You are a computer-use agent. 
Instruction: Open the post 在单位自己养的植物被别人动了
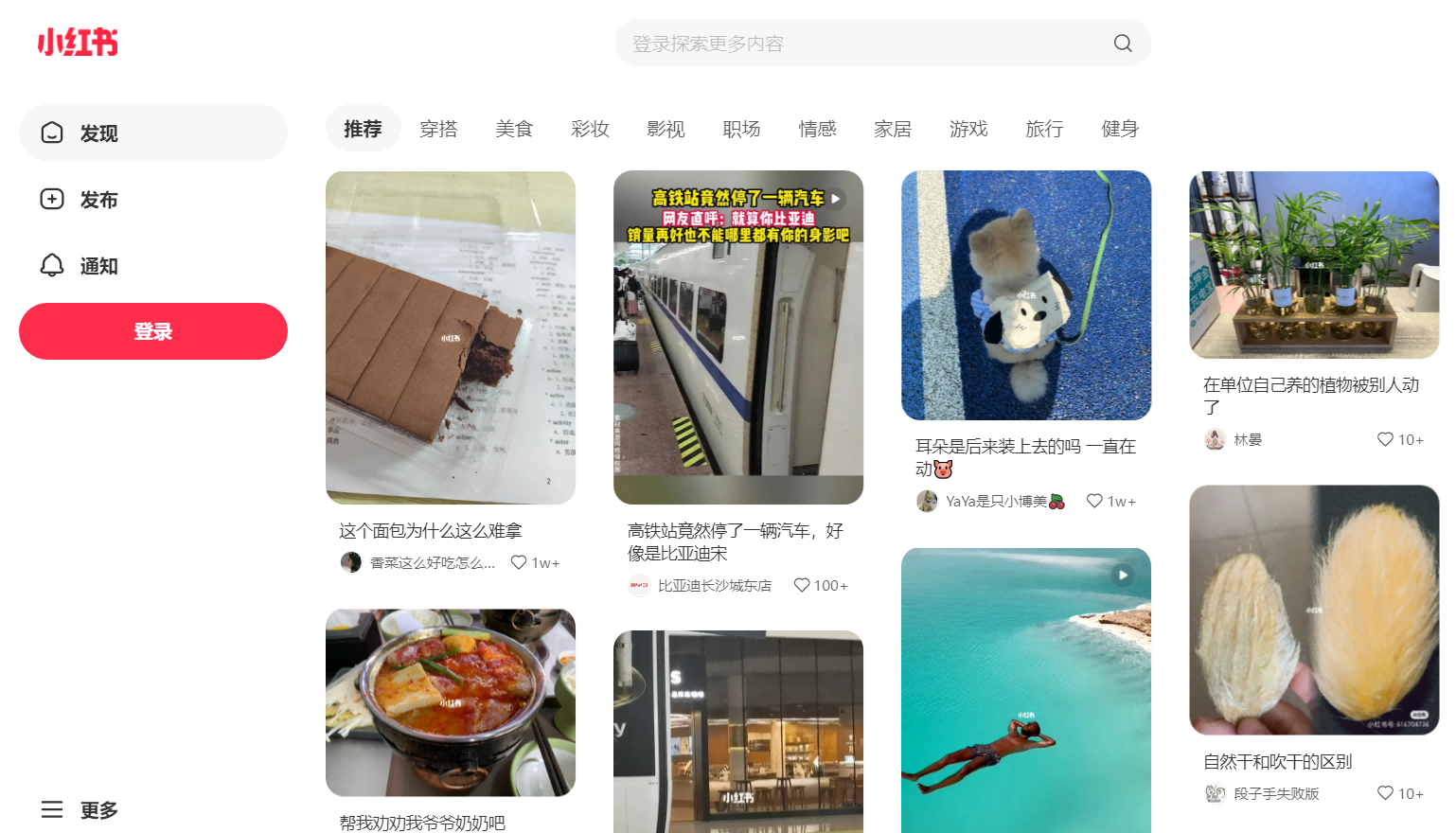point(1313,265)
